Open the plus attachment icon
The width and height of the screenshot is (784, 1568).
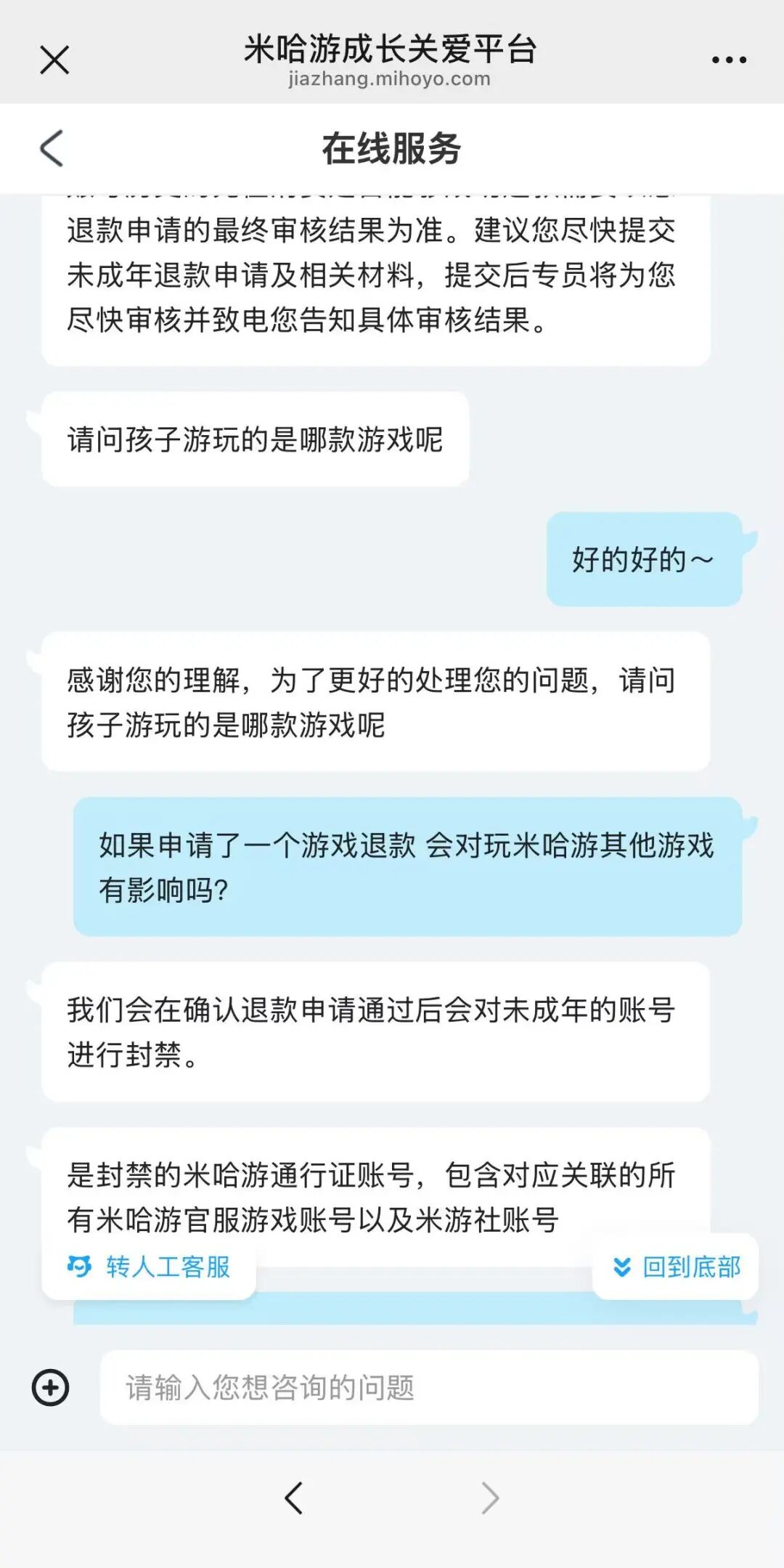[x=51, y=1388]
